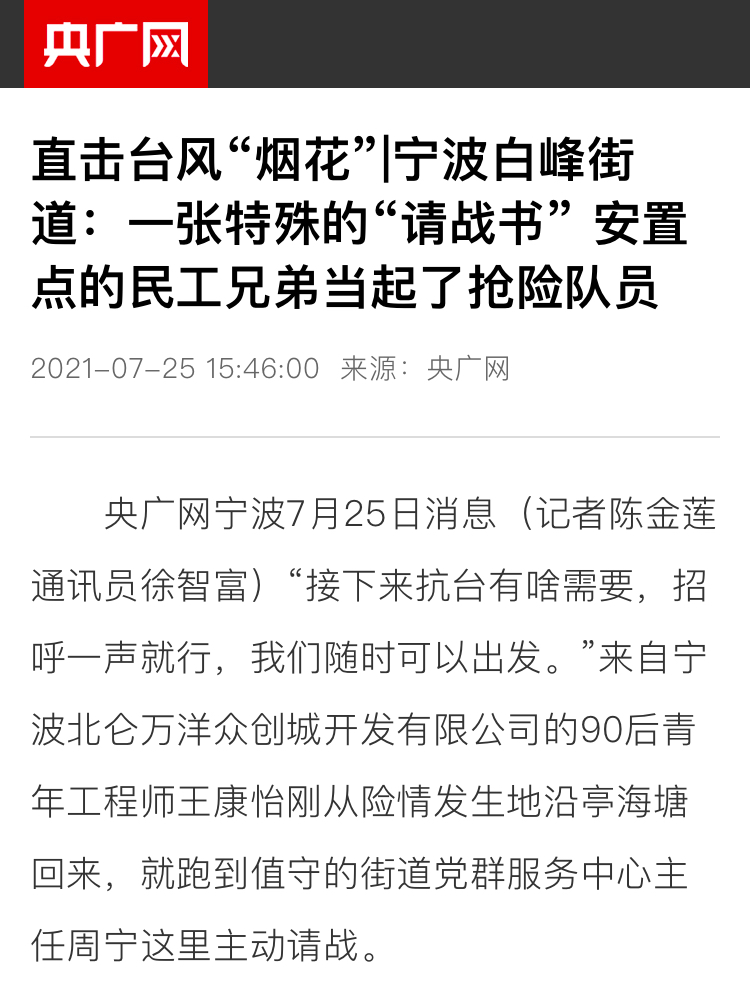This screenshot has height=992, width=750.
Task: Open the 央广网 homepage from the header logo
Action: pyautogui.click(x=115, y=45)
